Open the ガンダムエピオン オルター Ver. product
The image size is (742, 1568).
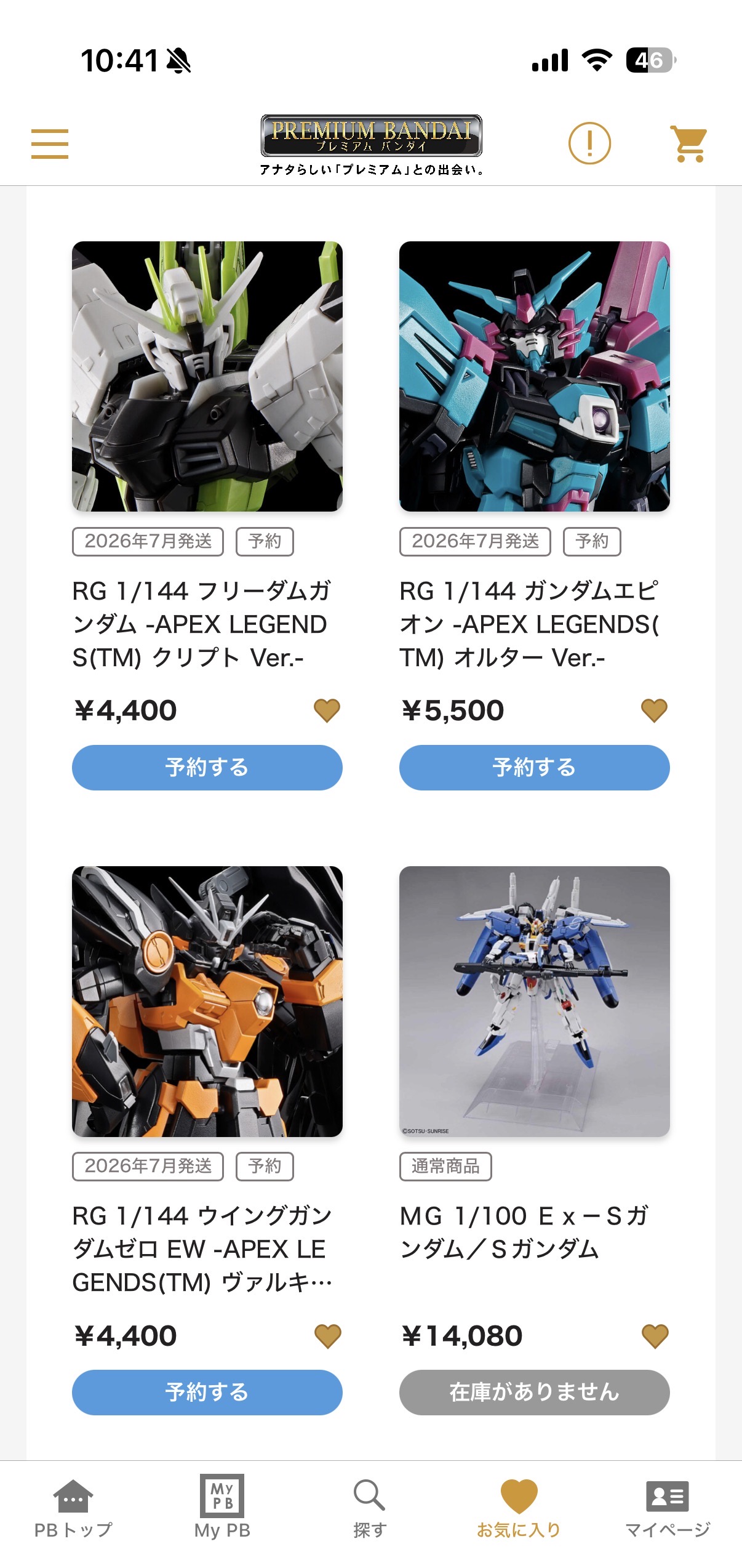point(534,376)
